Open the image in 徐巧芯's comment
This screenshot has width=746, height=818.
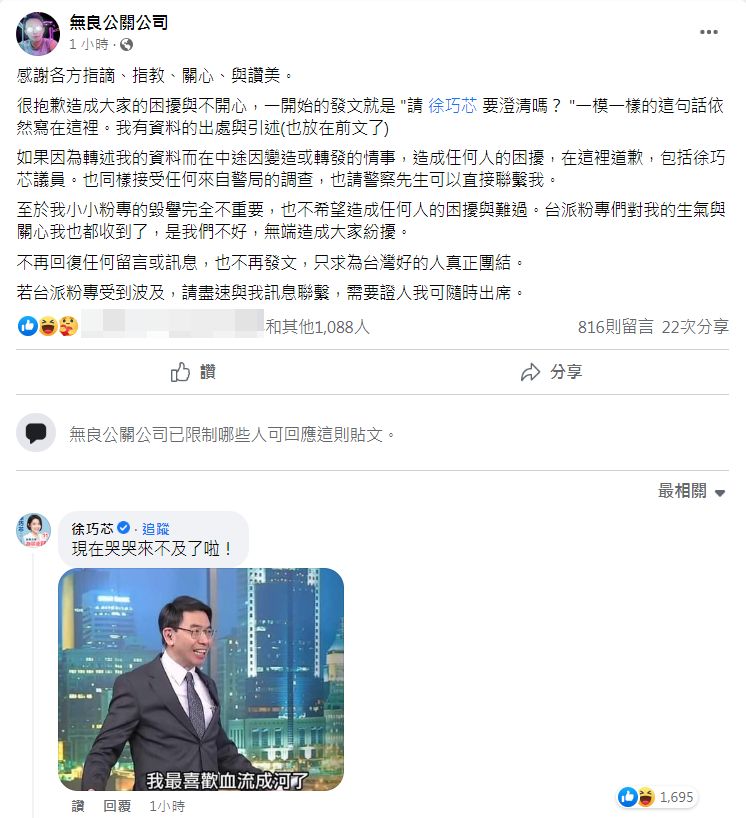200,678
